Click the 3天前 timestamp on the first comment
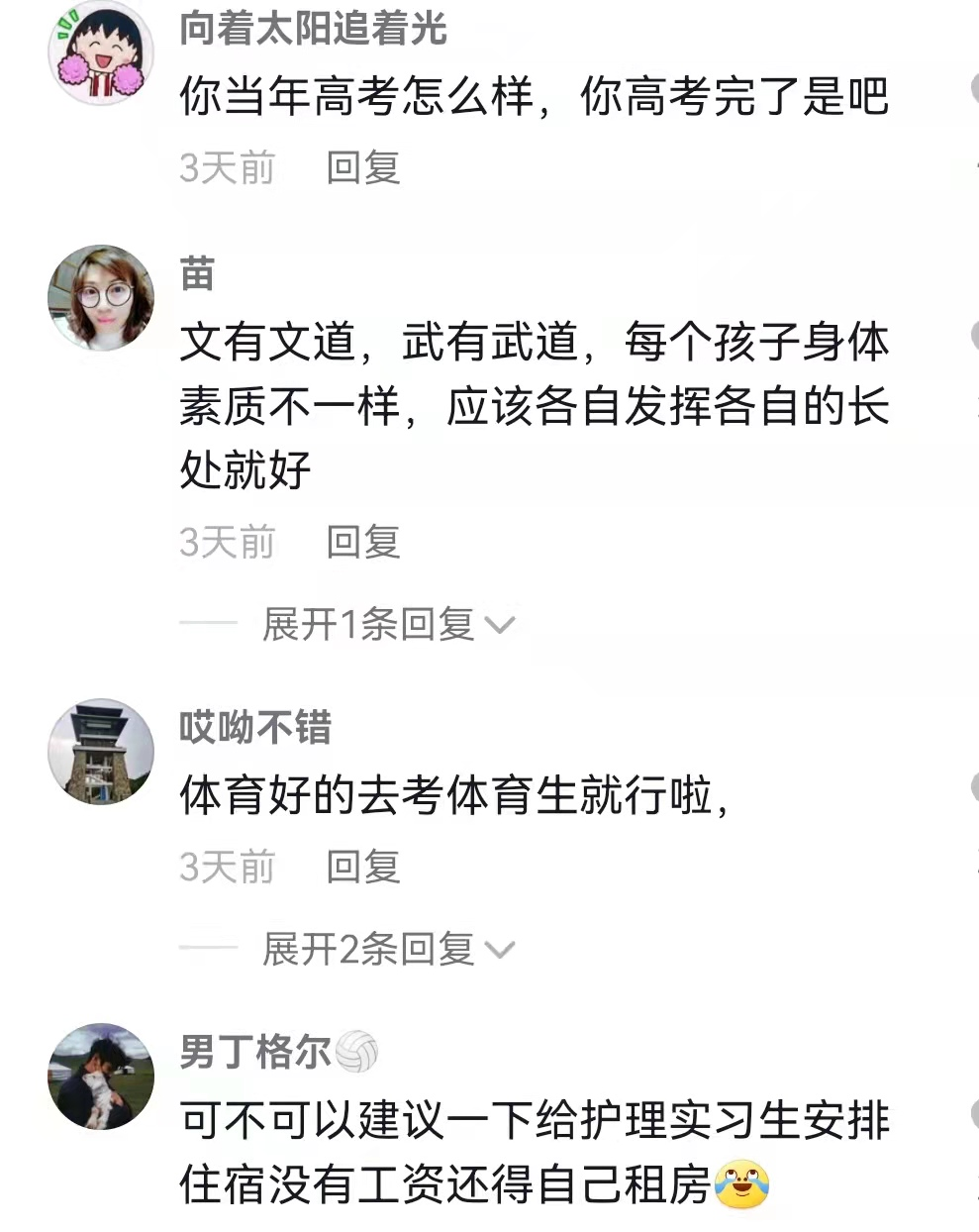This screenshot has height=1232, width=979. pos(227,168)
